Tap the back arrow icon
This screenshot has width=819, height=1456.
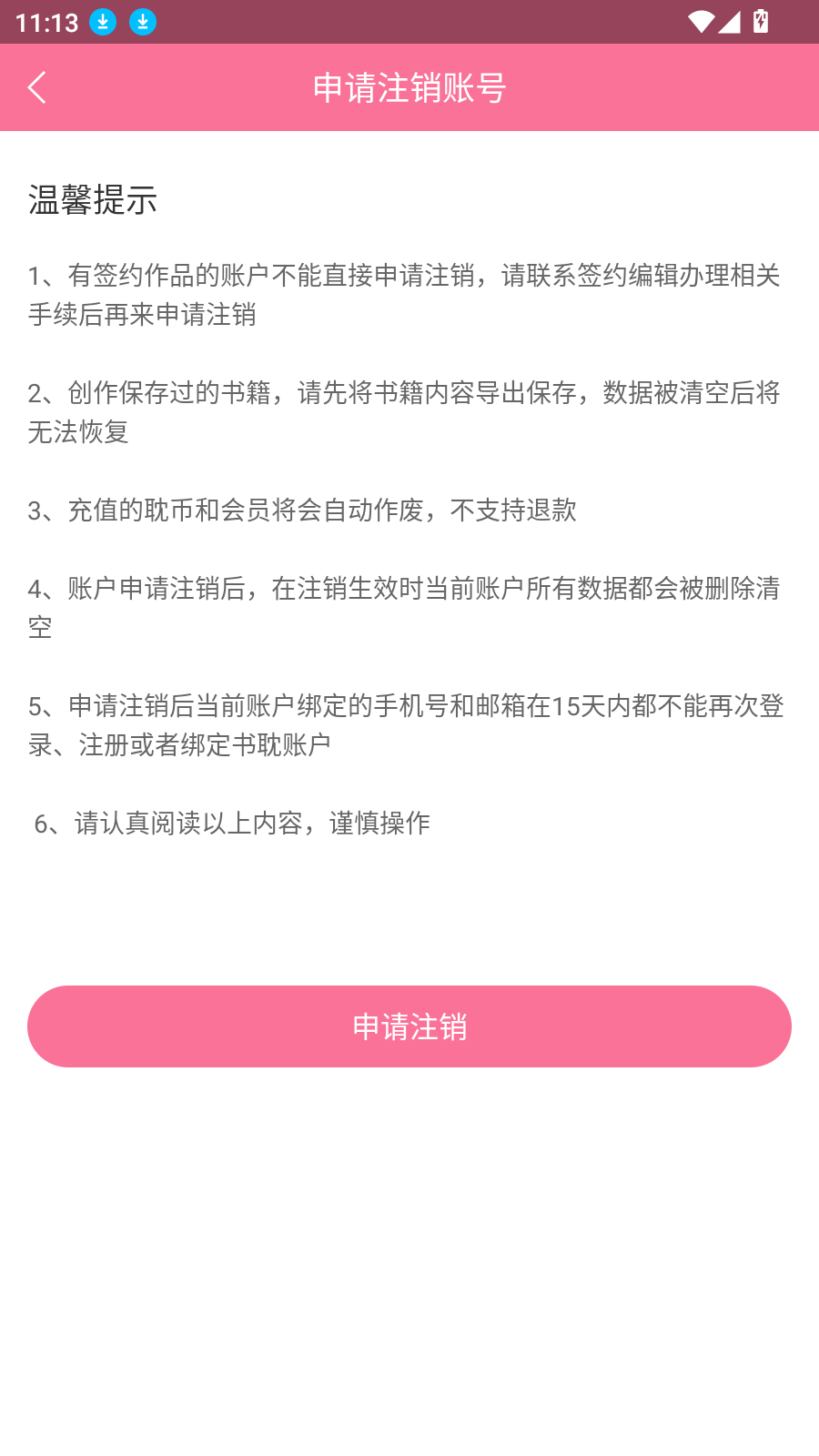(x=36, y=87)
